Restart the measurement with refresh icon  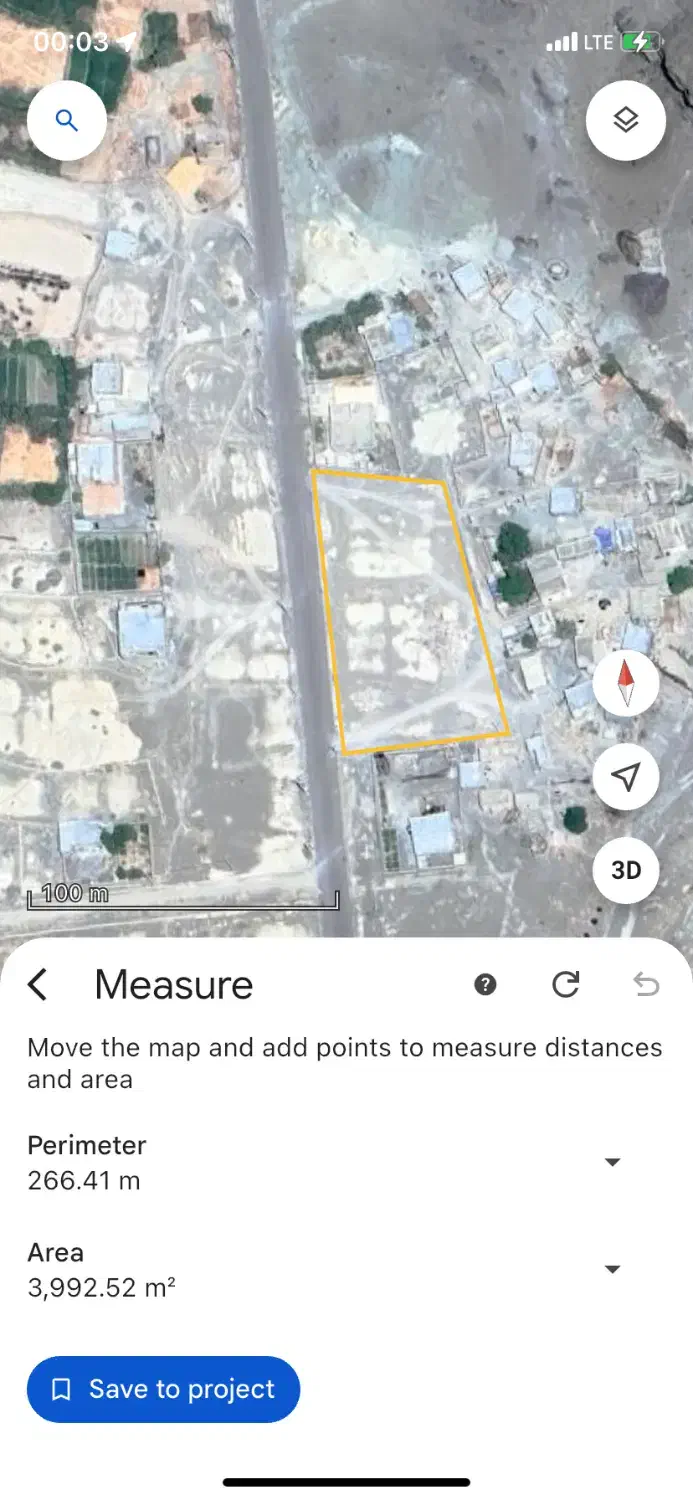coord(565,985)
